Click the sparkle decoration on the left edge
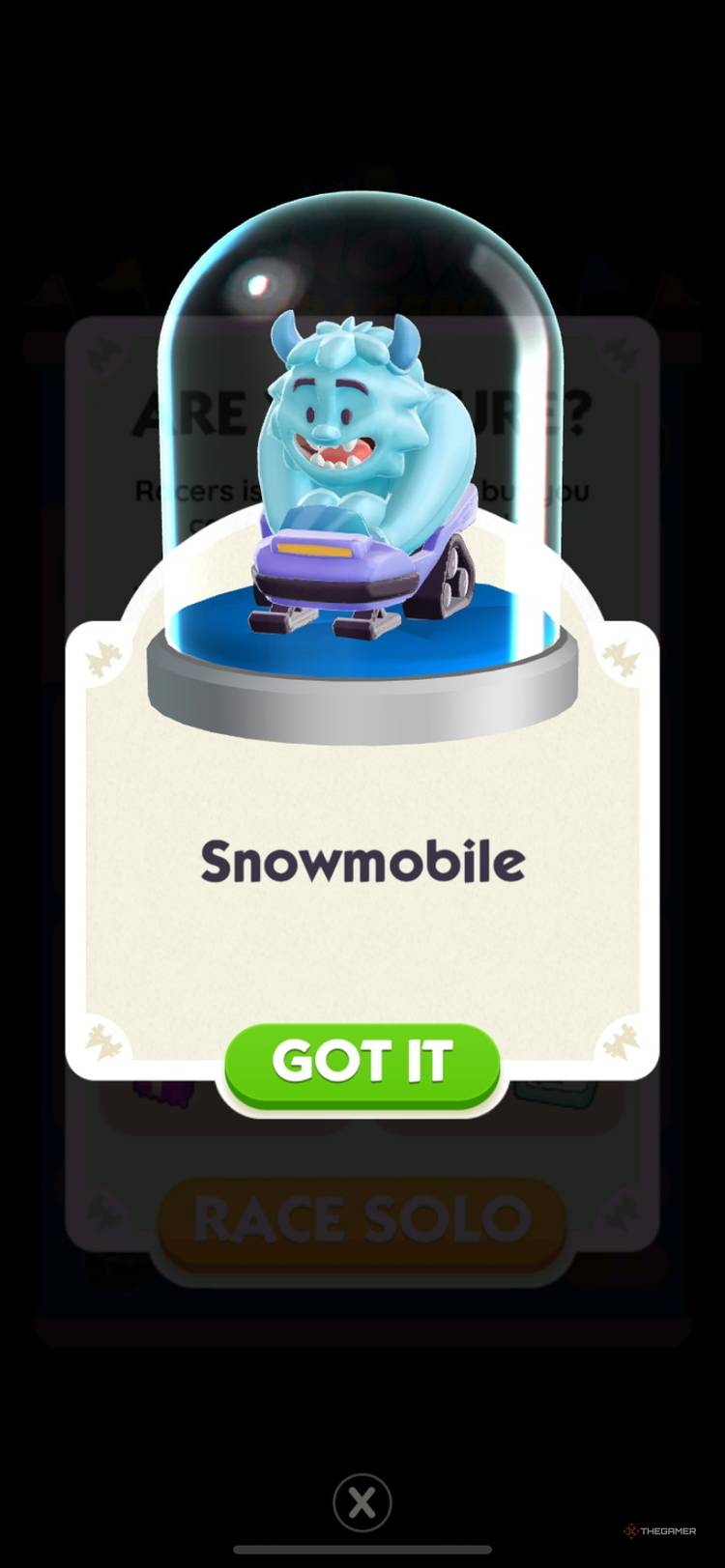Viewport: 725px width, 1568px height. coord(101,657)
